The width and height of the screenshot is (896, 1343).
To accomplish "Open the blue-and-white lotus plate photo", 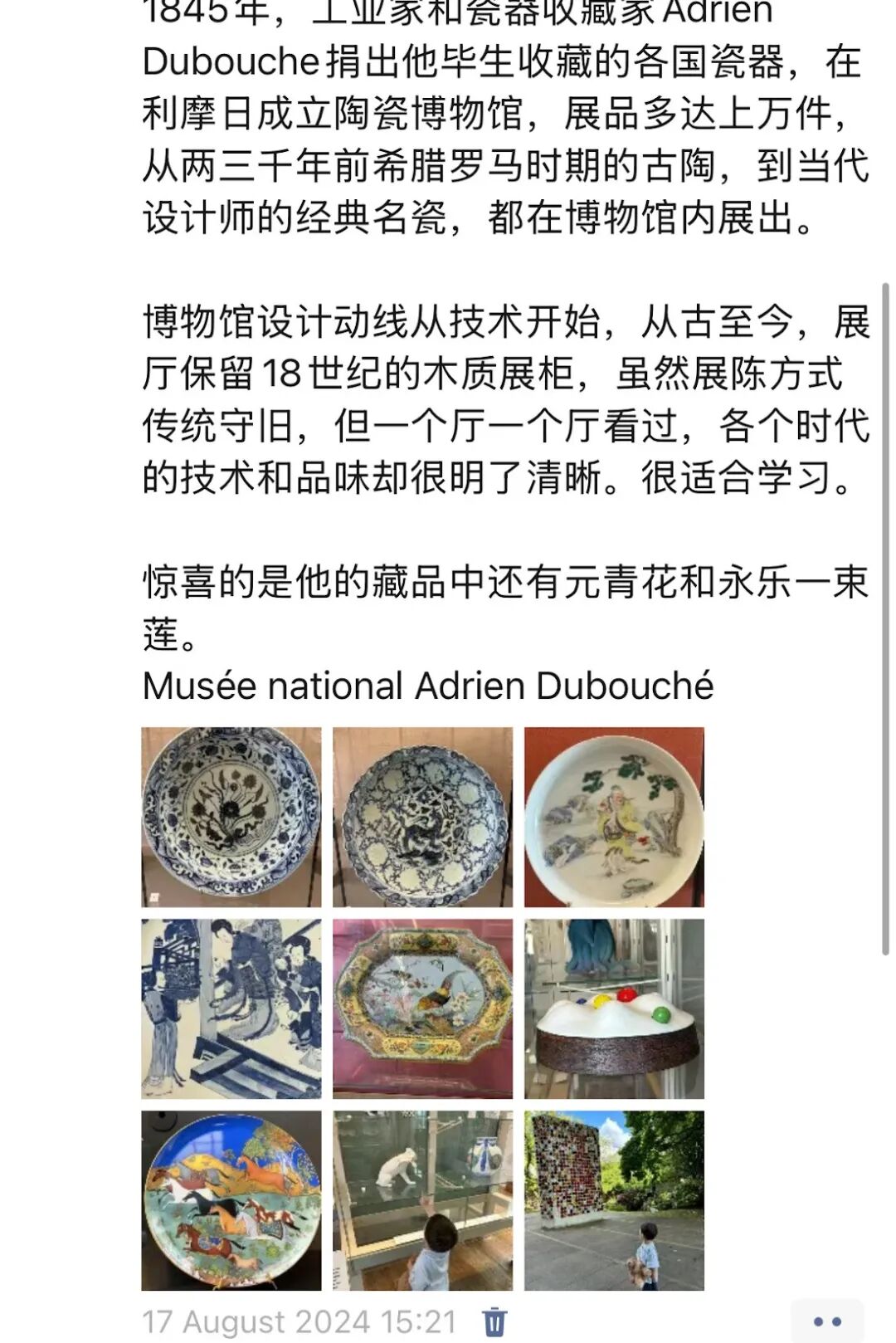I will (x=231, y=817).
